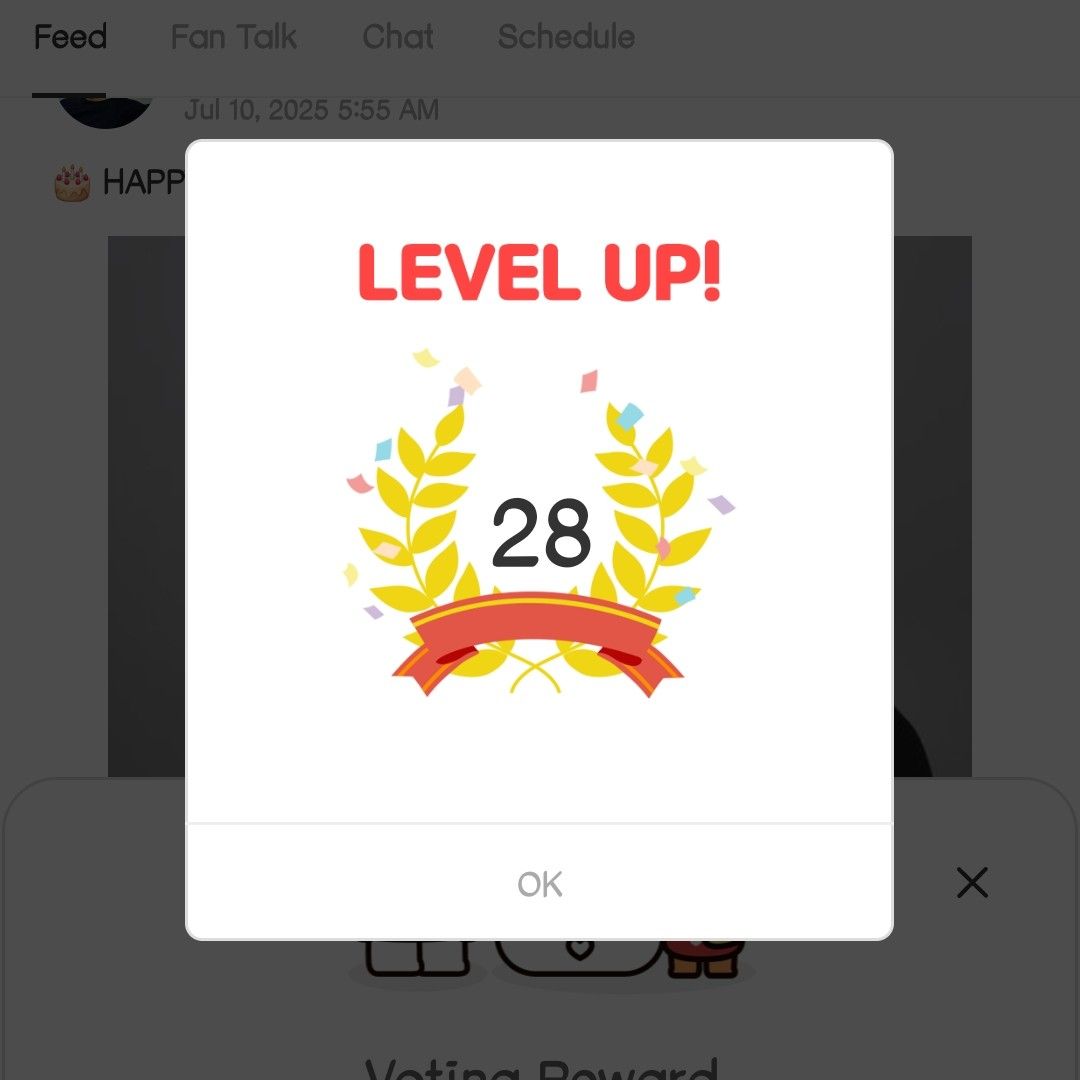Open the Chat tab
The width and height of the screenshot is (1080, 1080).
[397, 37]
